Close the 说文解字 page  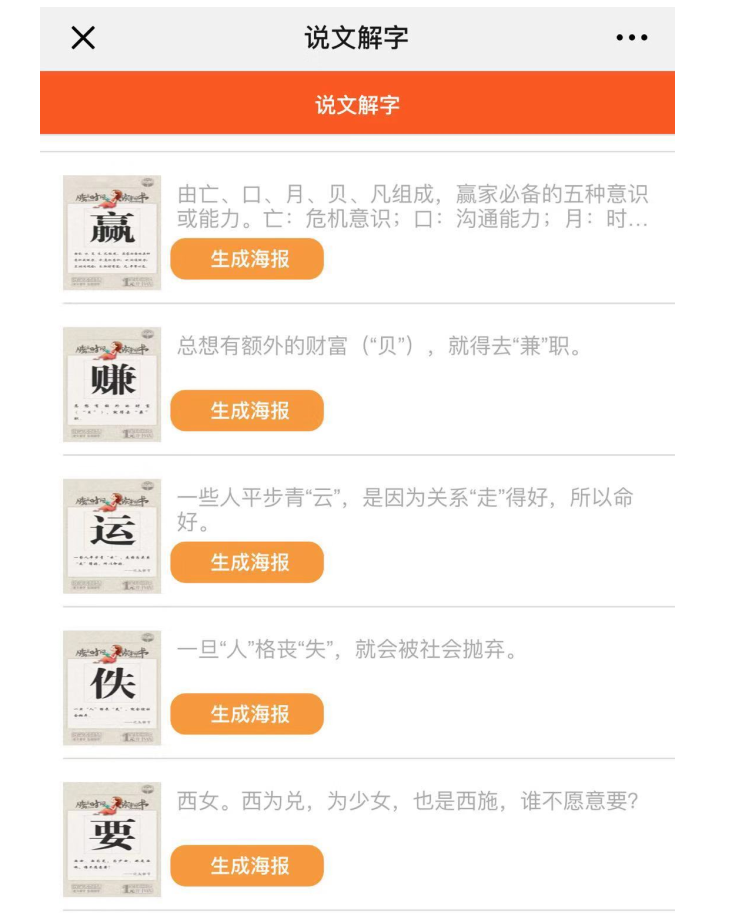point(83,38)
